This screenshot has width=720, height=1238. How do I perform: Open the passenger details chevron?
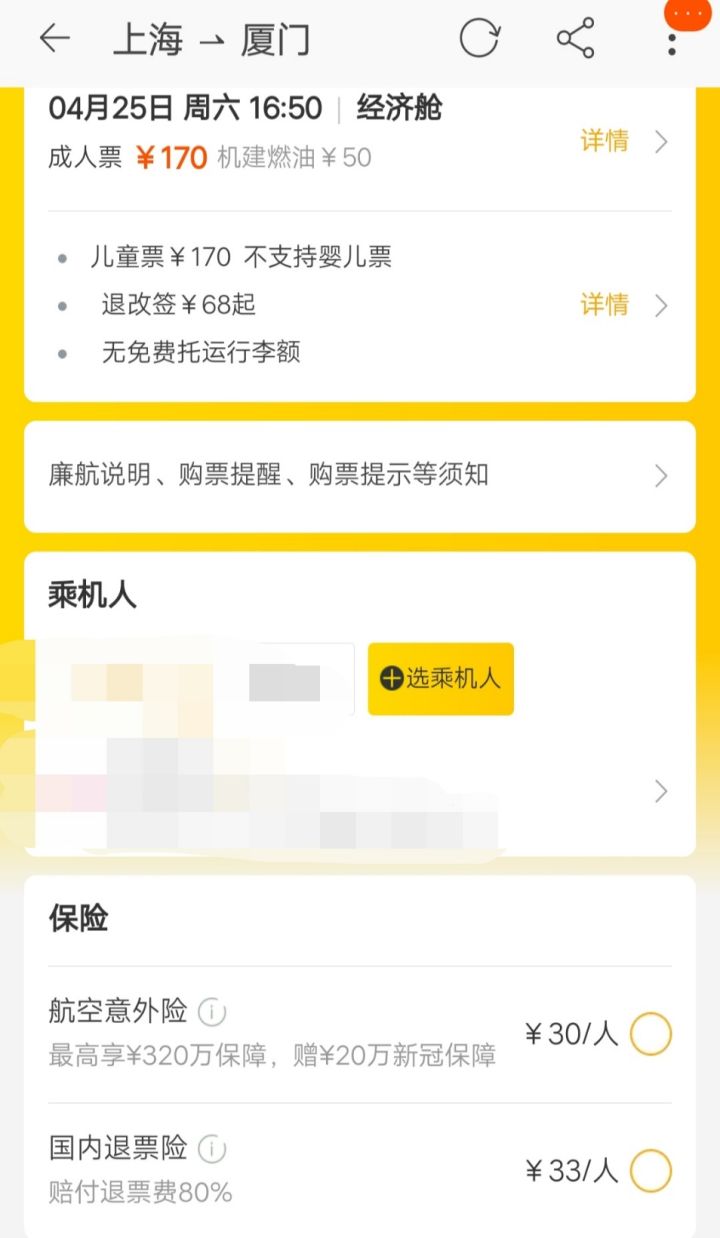[660, 791]
